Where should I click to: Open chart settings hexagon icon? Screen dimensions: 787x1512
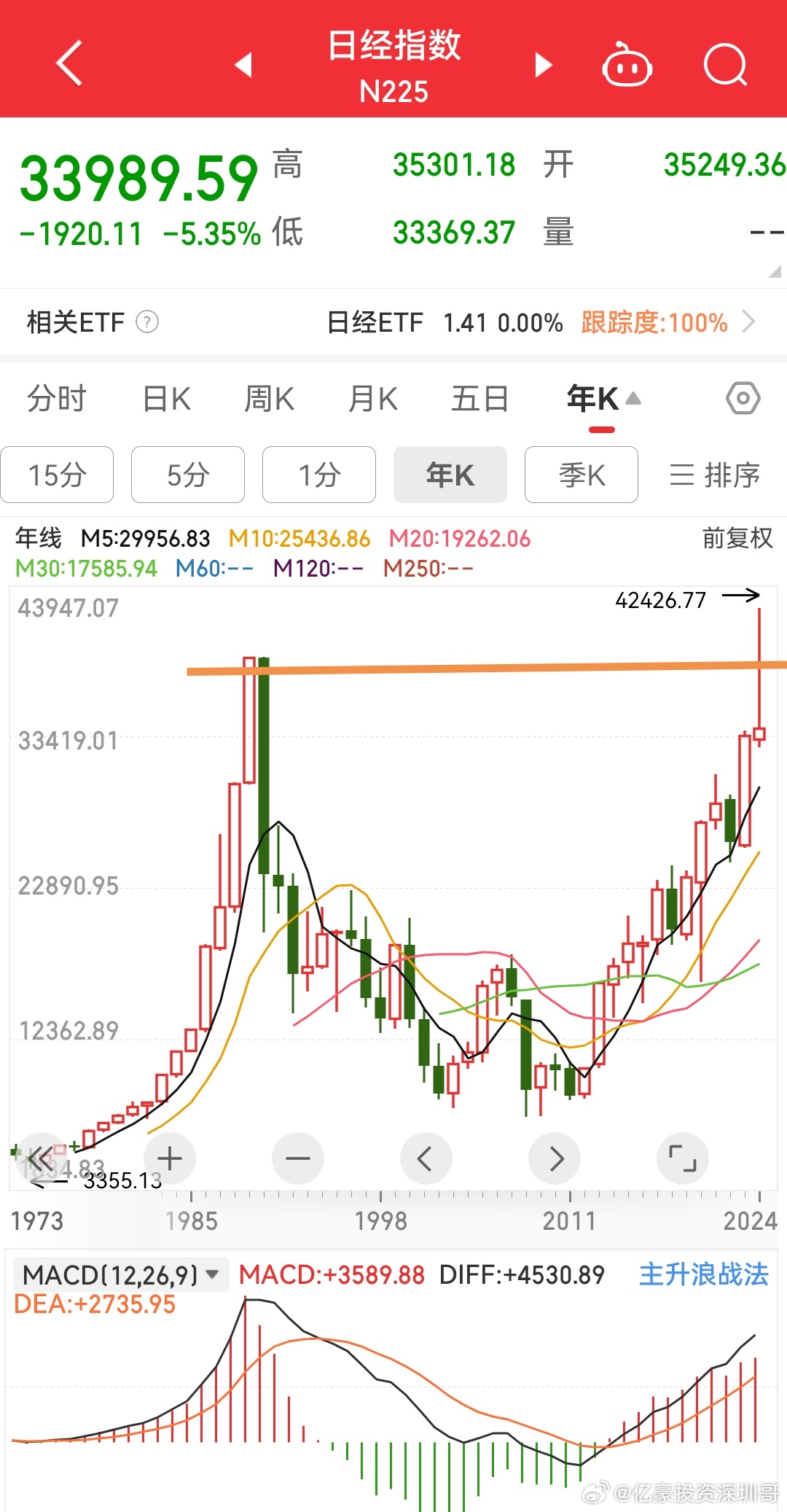coord(743,398)
